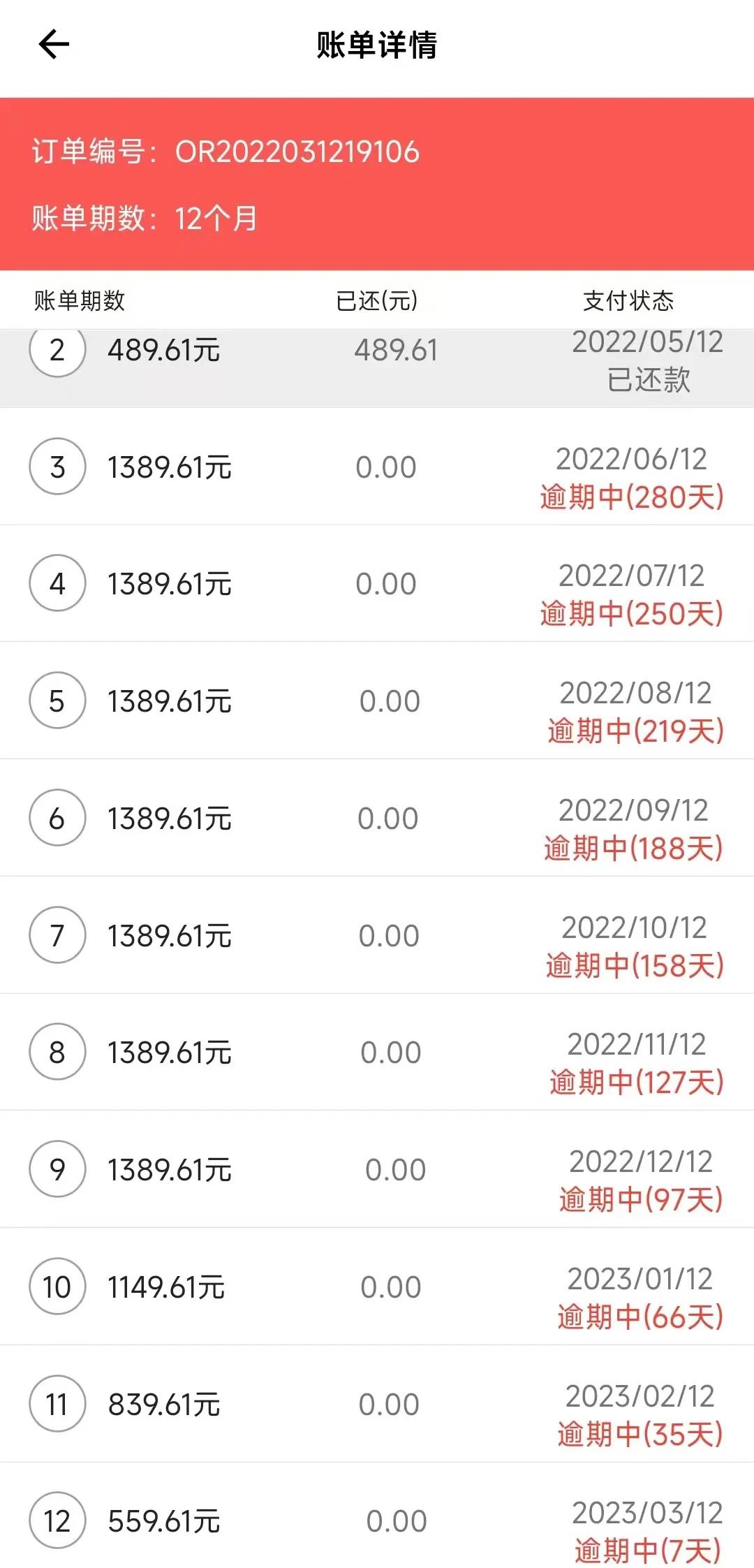Select the circled number 2 installment icon
The height and width of the screenshot is (1568, 754).
(x=57, y=351)
